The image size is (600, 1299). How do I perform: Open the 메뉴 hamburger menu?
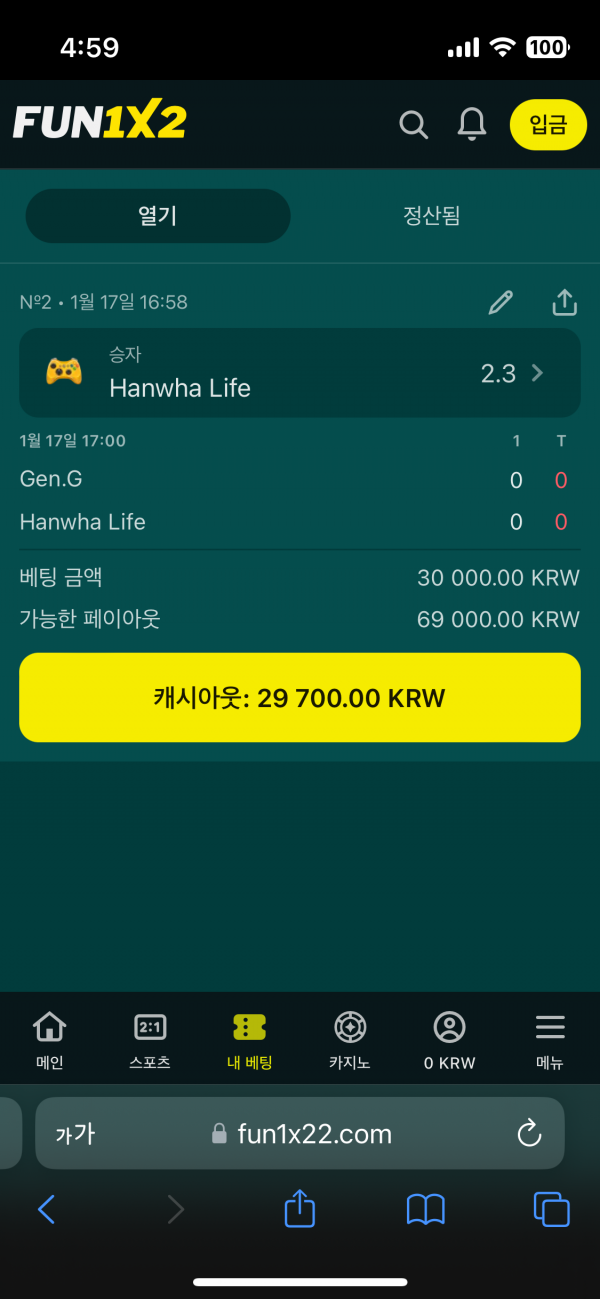[550, 1039]
